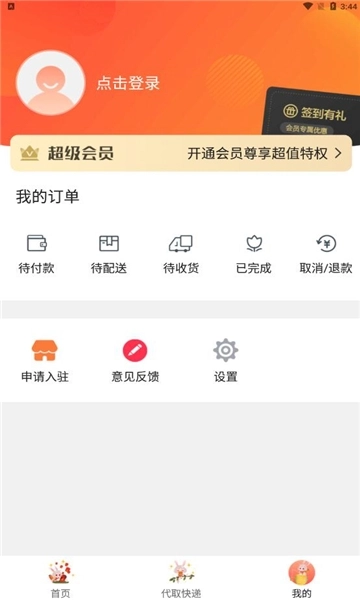Select the 我的 tab
Image resolution: width=360 pixels, height=600 pixels.
(x=301, y=579)
